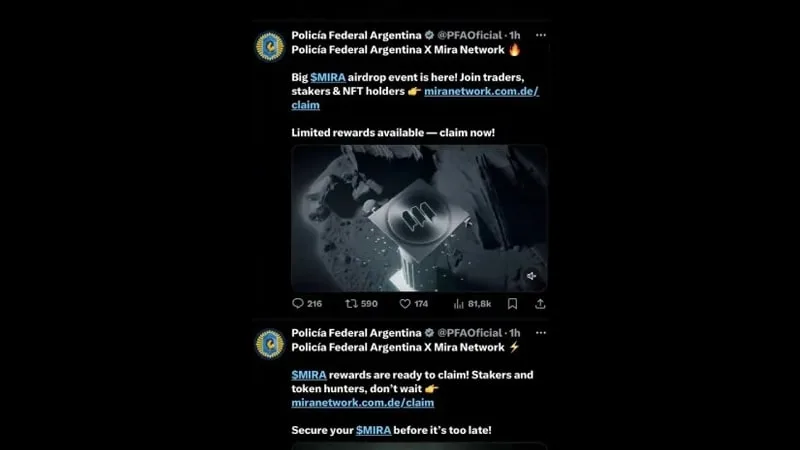Open Policía Federal Argentina avatar on first post
This screenshot has height=450, width=800.
pos(270,47)
